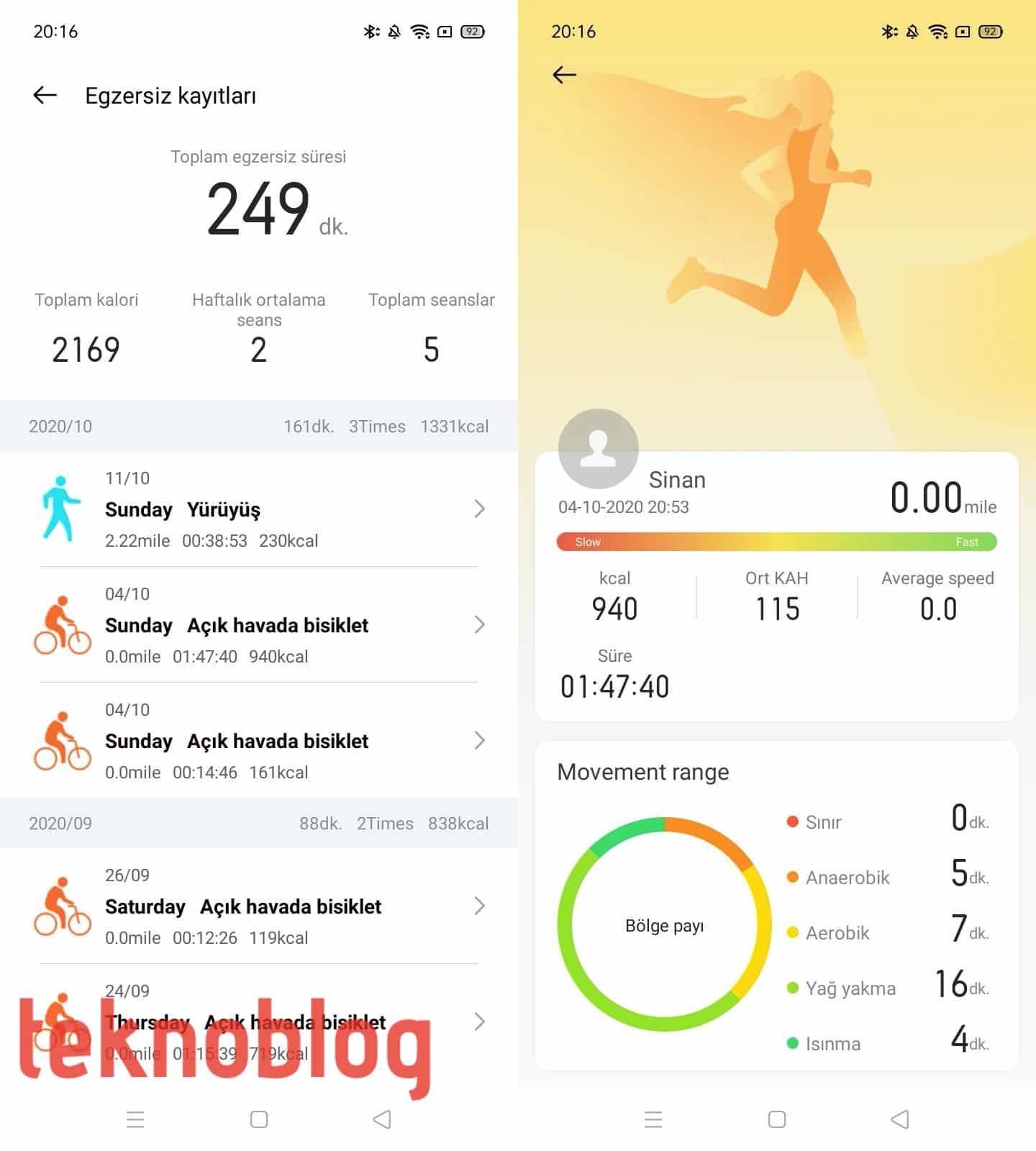Open the 24/09 Thursday cycling record
Image resolution: width=1036 pixels, height=1151 pixels.
point(259,1022)
